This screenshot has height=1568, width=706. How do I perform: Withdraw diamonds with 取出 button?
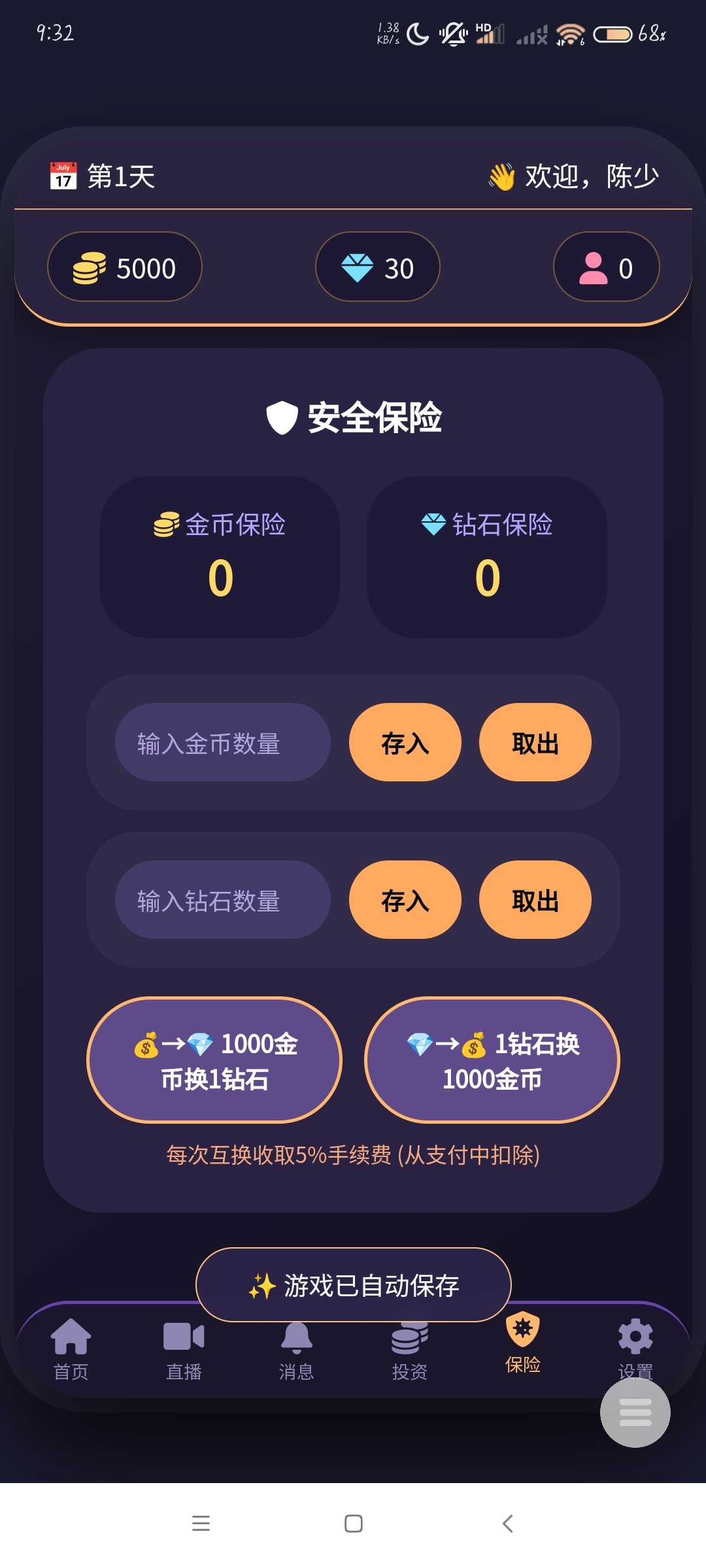pyautogui.click(x=535, y=900)
